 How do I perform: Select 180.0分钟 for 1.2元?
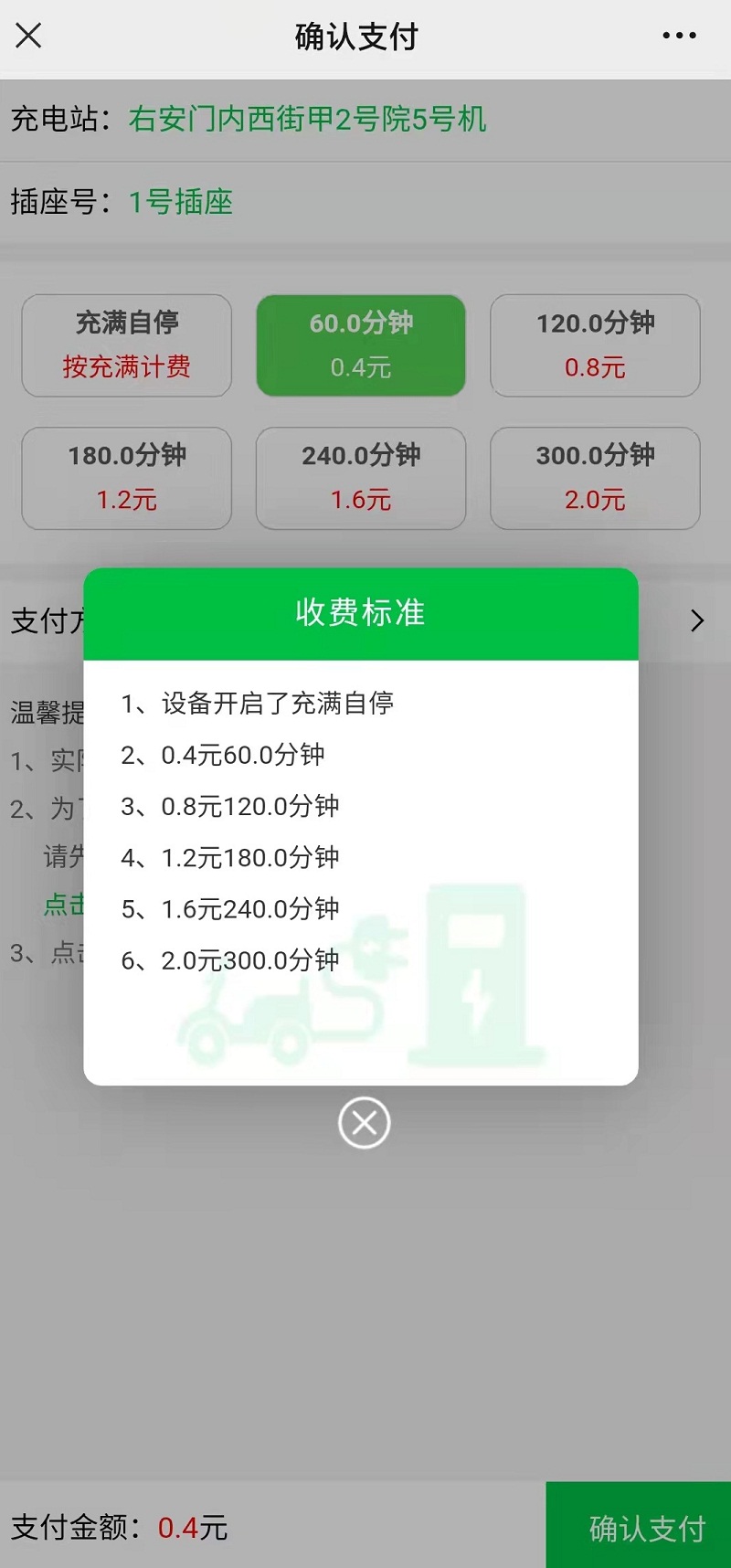coord(127,478)
